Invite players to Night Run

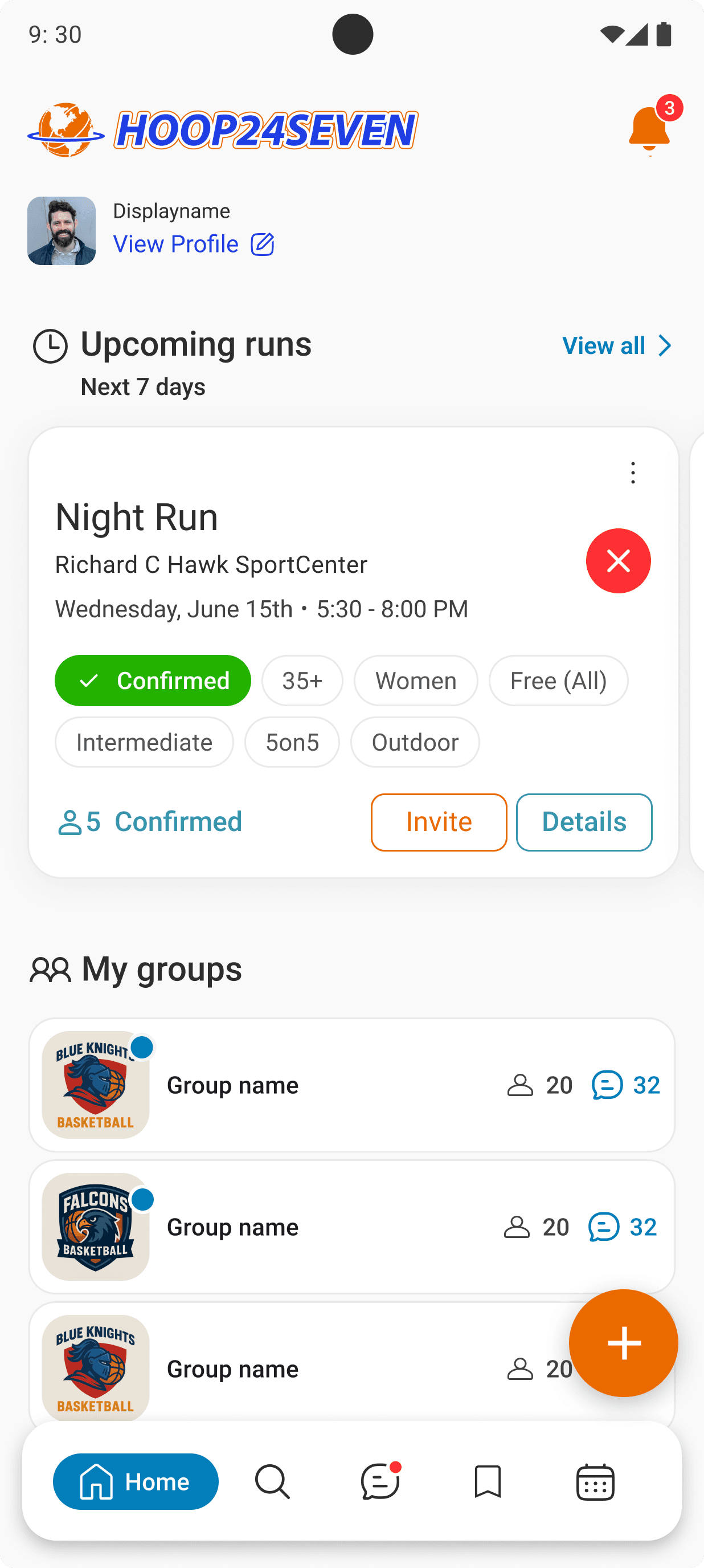(439, 822)
